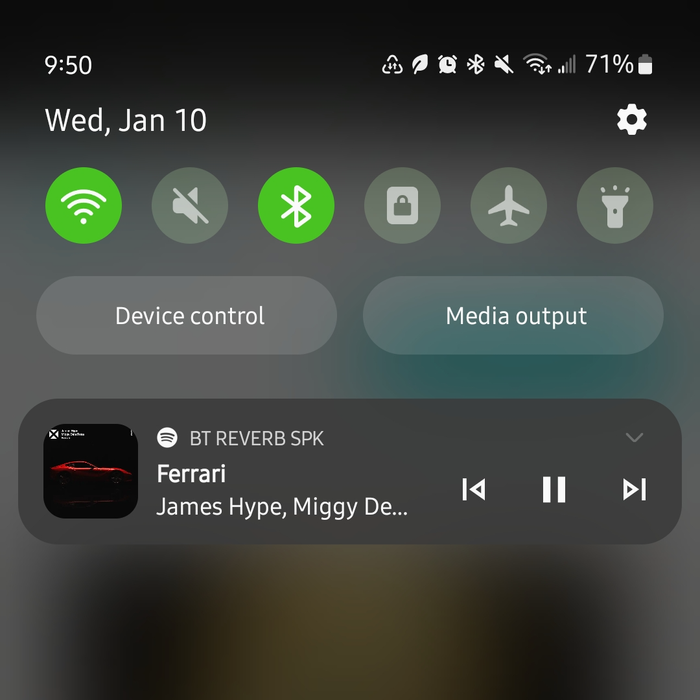The width and height of the screenshot is (700, 700).
Task: Open settings via the gear icon
Action: pos(631,121)
